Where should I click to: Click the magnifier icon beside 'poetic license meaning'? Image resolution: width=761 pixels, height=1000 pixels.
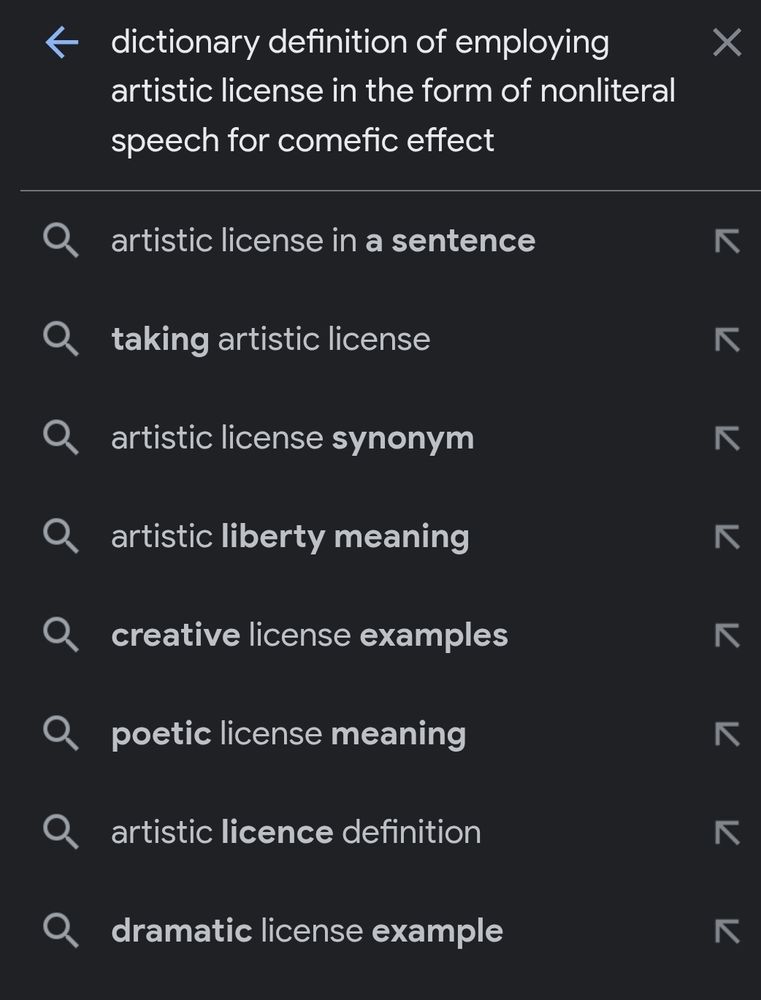pos(61,733)
